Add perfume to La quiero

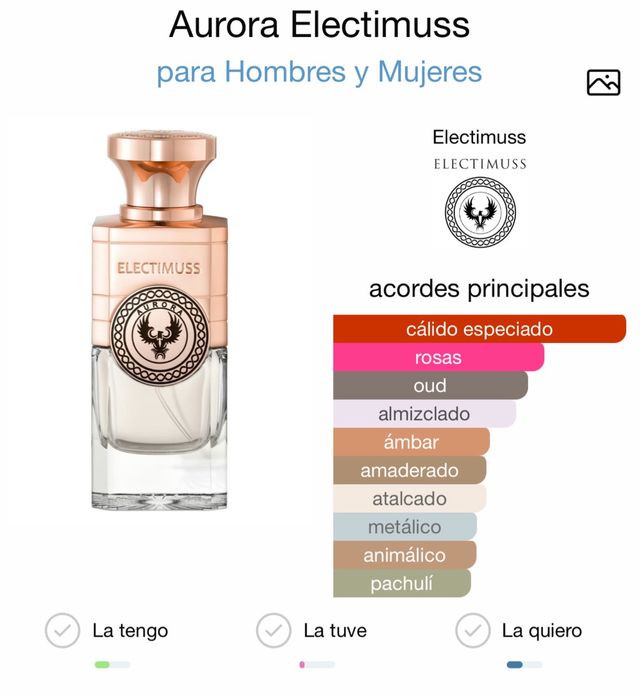473,631
